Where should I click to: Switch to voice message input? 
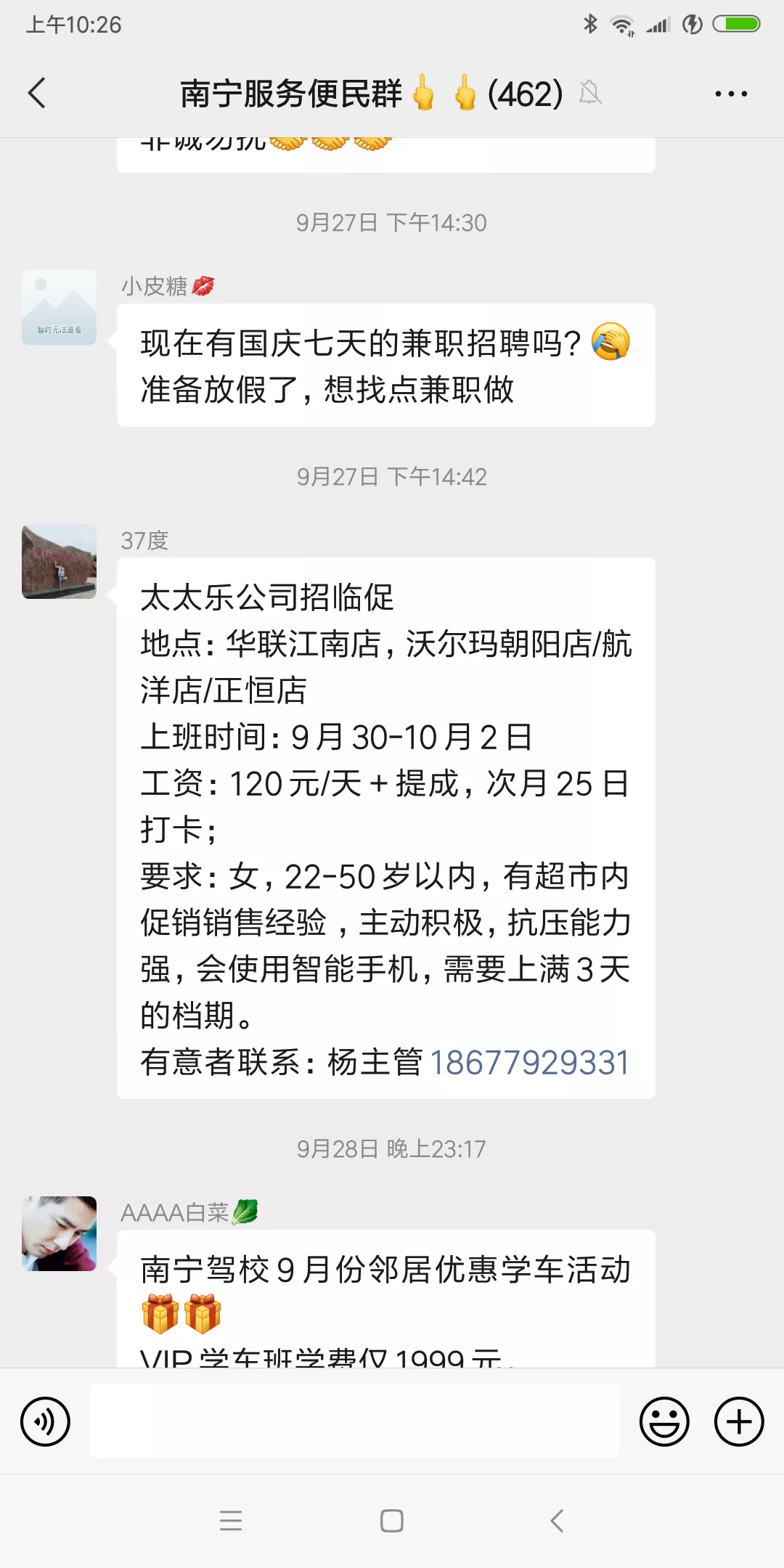point(45,1421)
